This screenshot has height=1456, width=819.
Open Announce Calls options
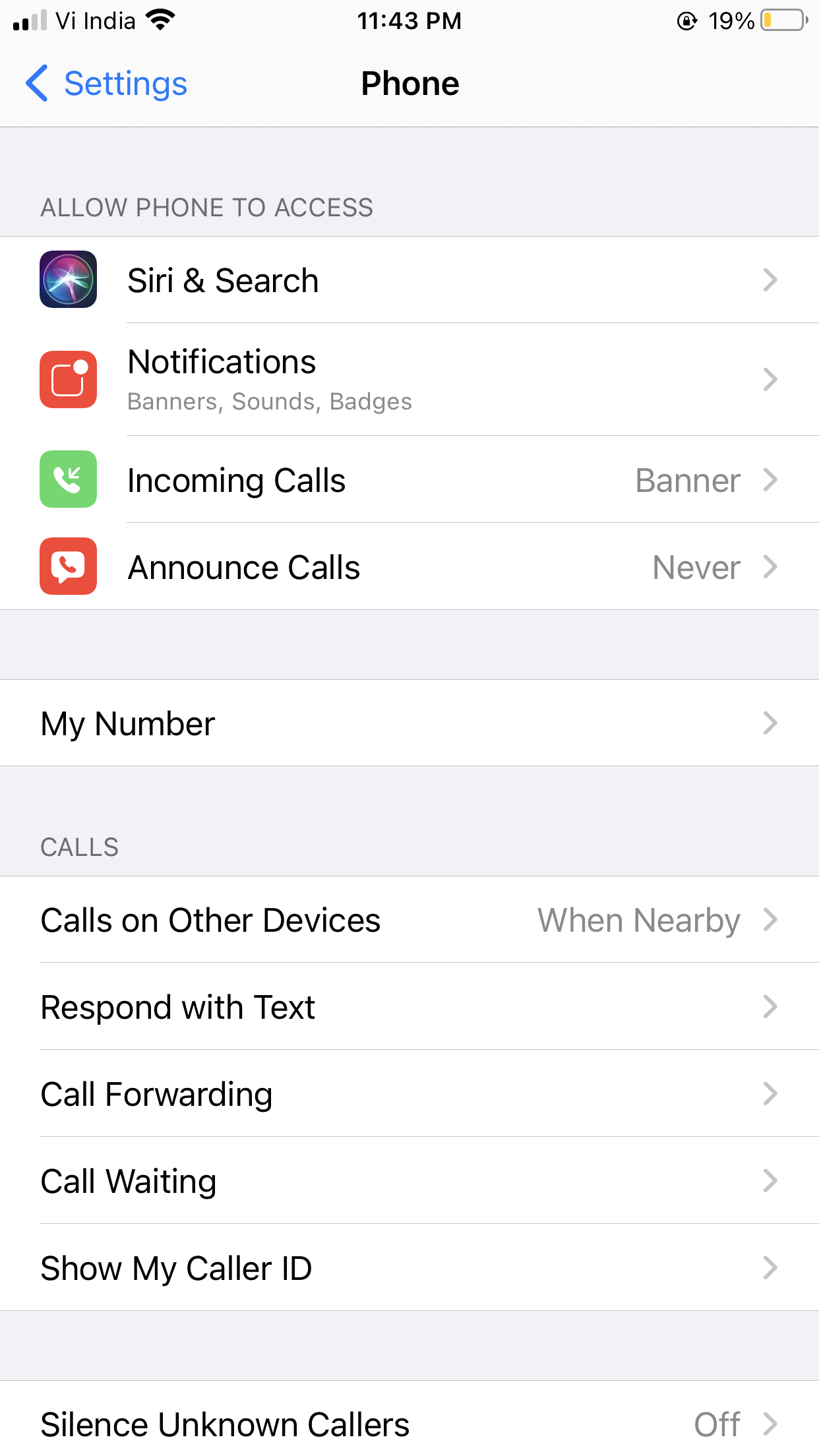409,567
